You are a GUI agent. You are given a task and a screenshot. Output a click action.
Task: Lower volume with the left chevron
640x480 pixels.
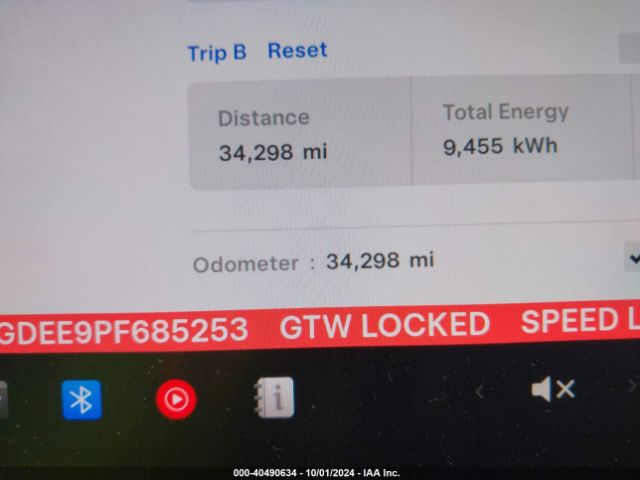coord(479,391)
